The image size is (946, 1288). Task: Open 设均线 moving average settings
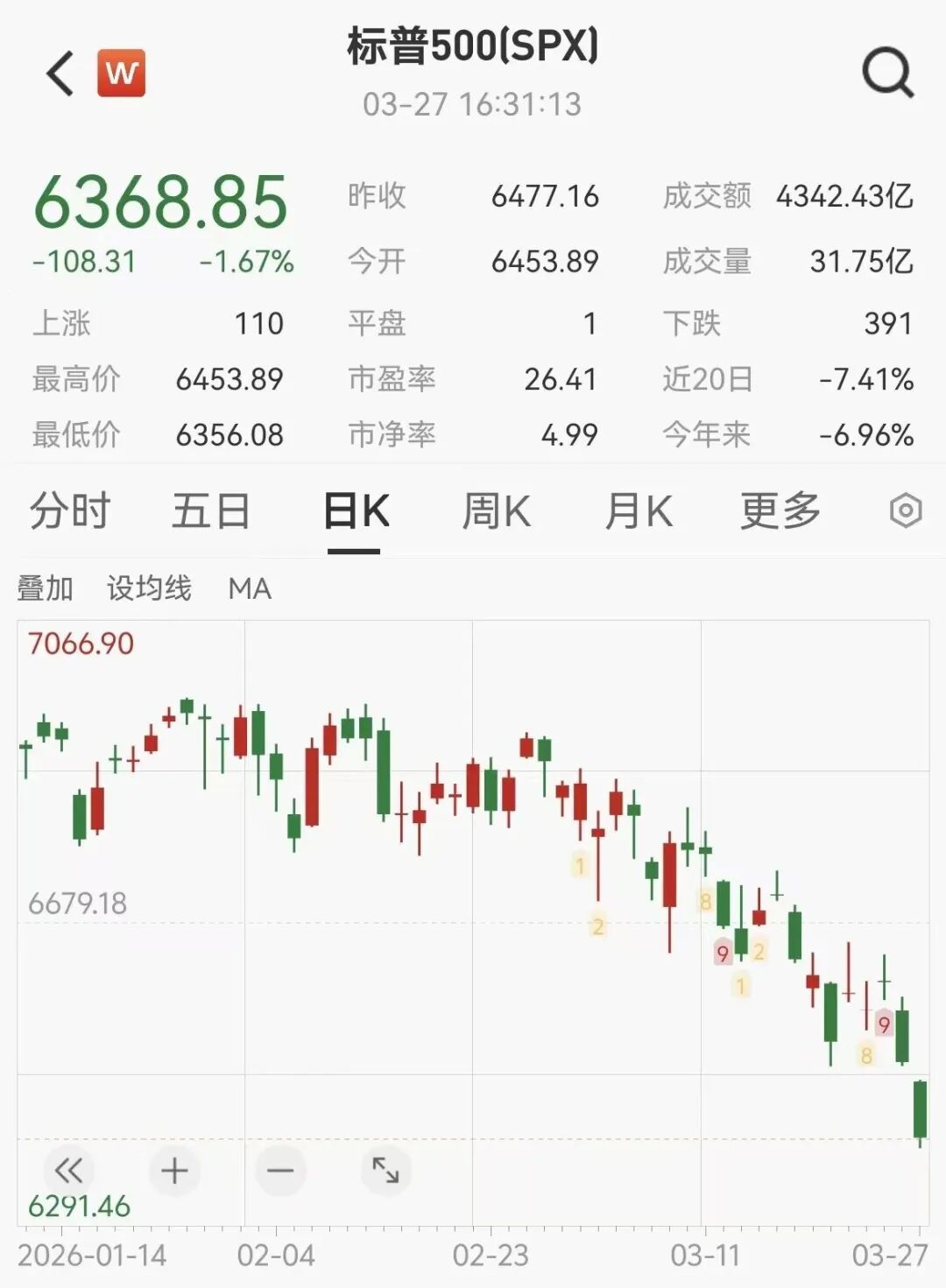pos(151,589)
